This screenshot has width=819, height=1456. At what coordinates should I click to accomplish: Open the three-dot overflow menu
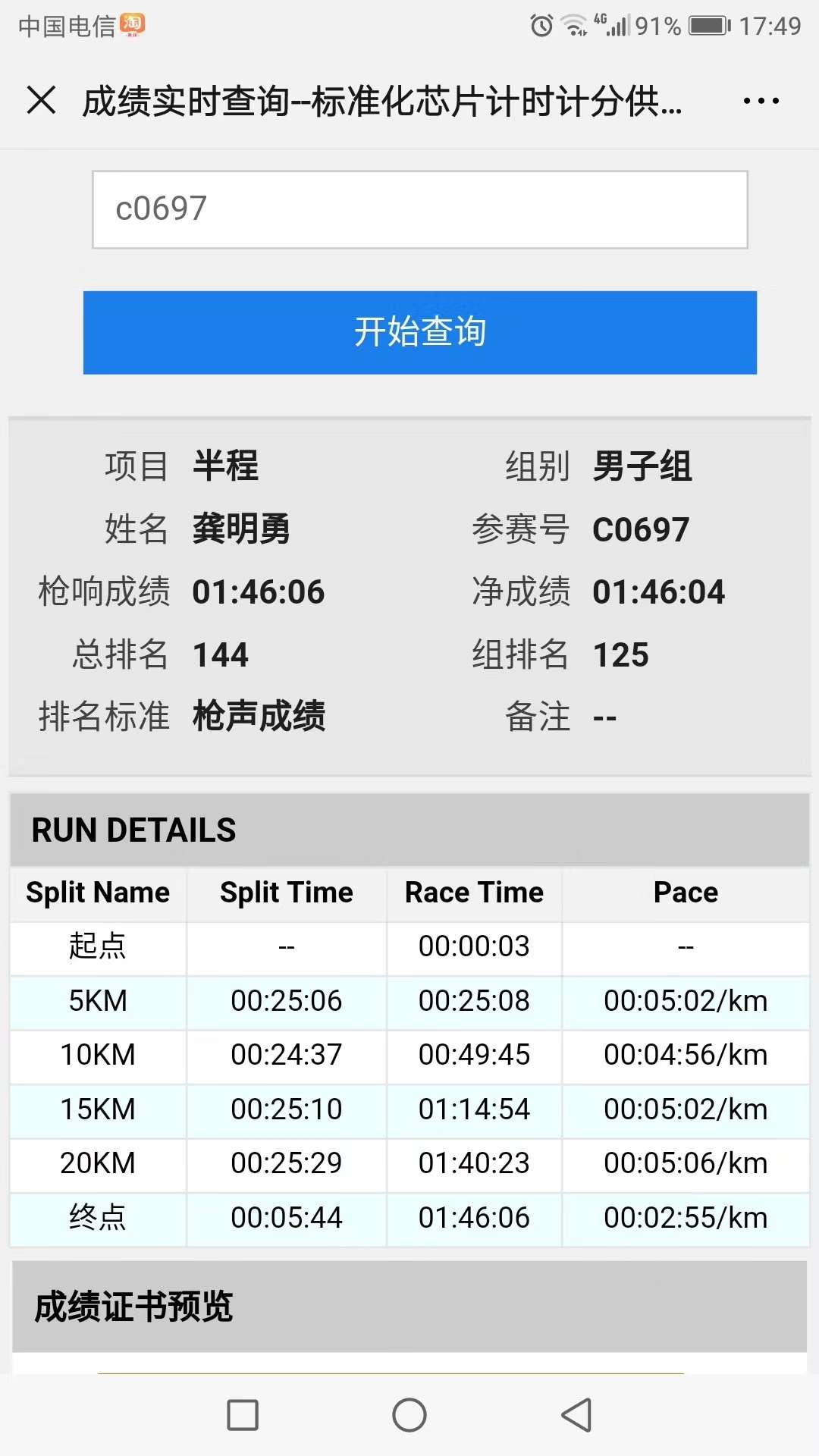pos(761,101)
